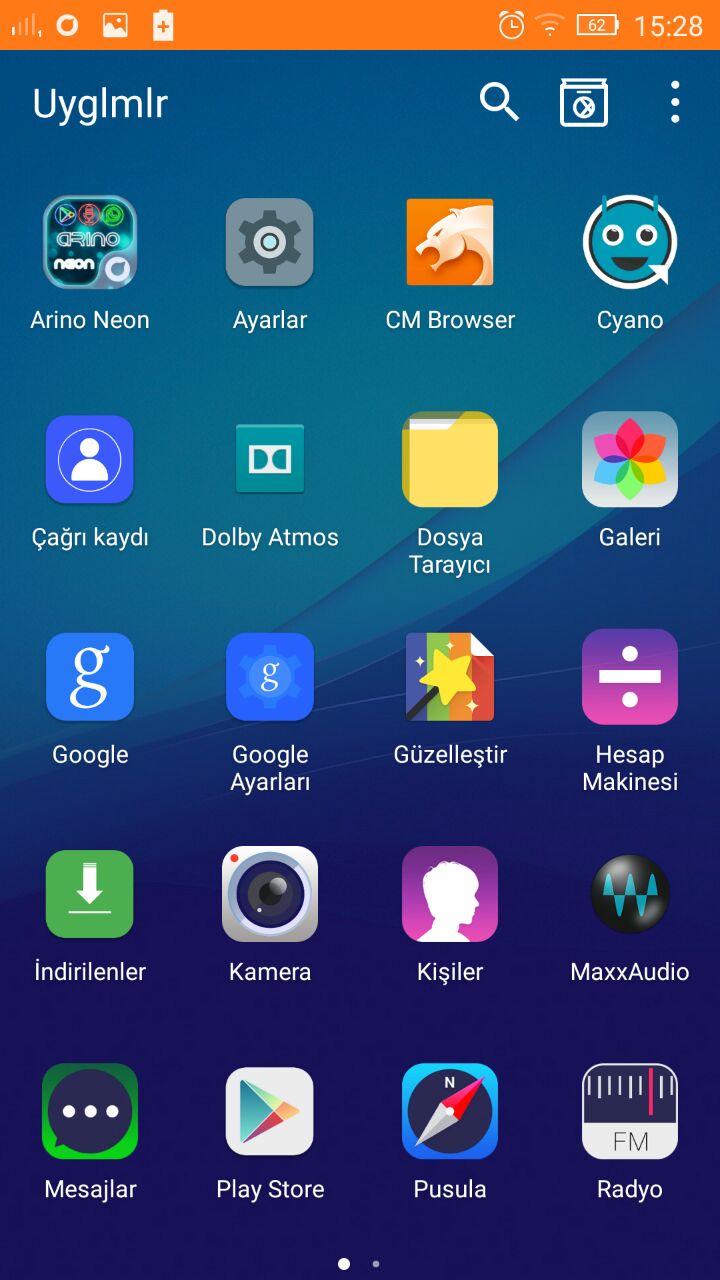Screen dimensions: 720x1280
Task: Launch the Google app
Action: coord(90,677)
